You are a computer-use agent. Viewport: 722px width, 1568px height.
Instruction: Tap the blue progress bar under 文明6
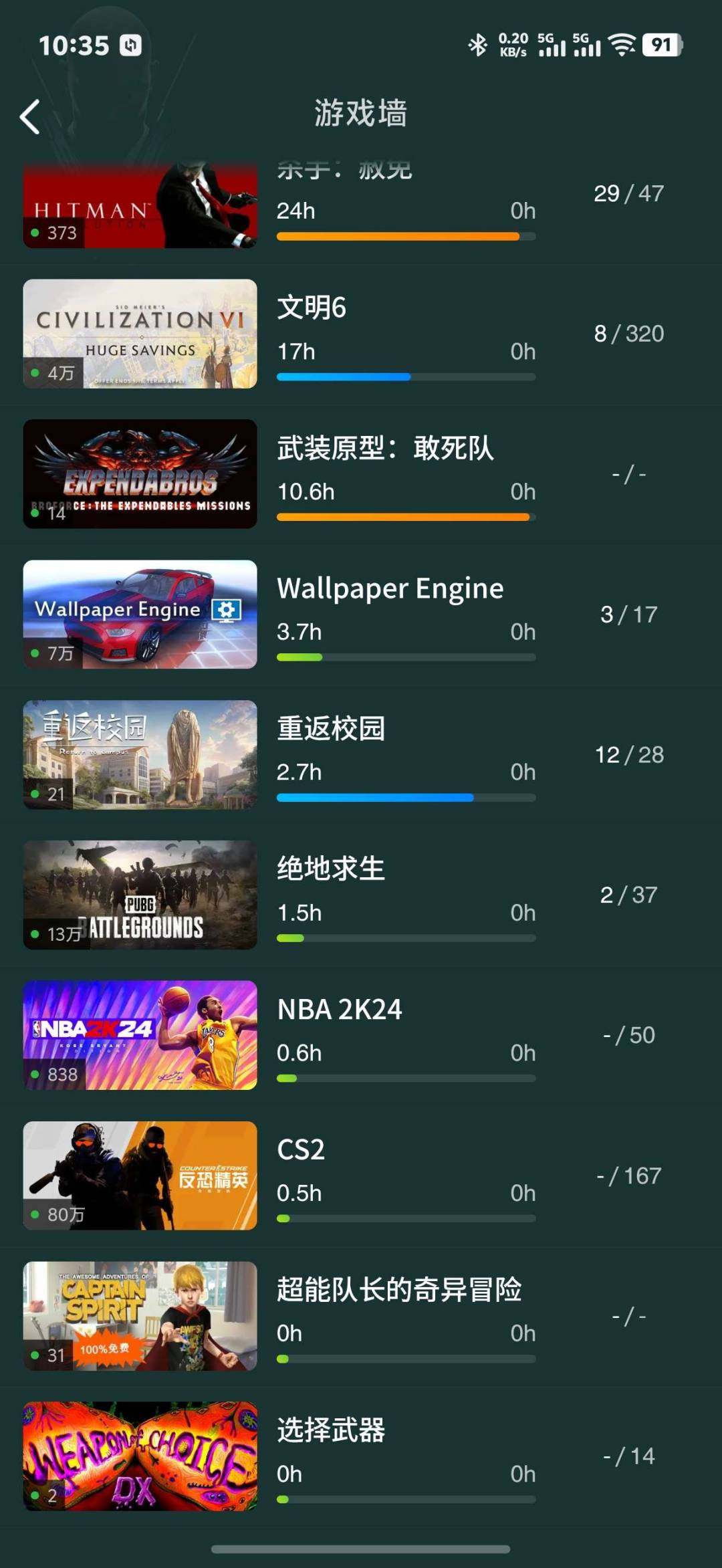pos(406,376)
